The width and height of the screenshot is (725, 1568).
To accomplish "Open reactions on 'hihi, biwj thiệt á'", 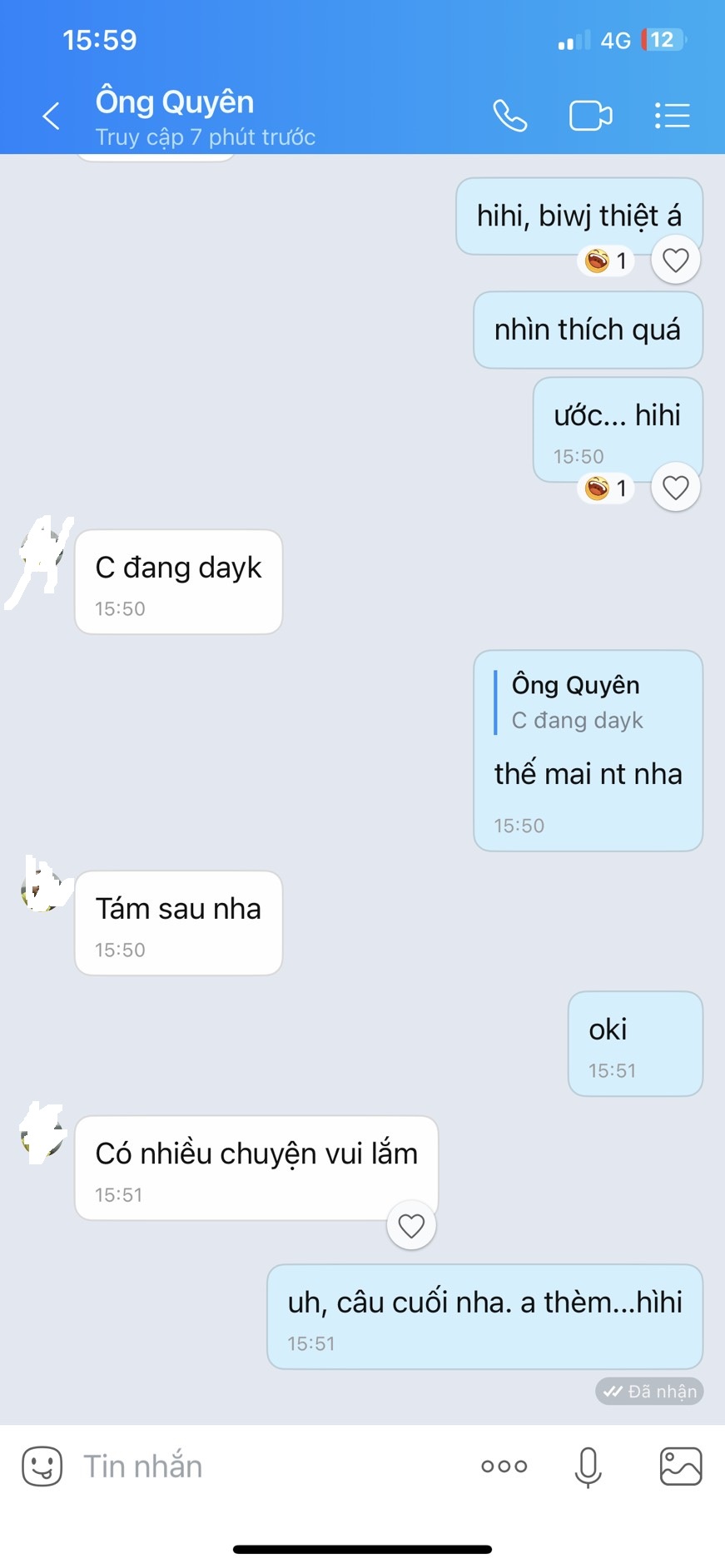I will point(606,261).
